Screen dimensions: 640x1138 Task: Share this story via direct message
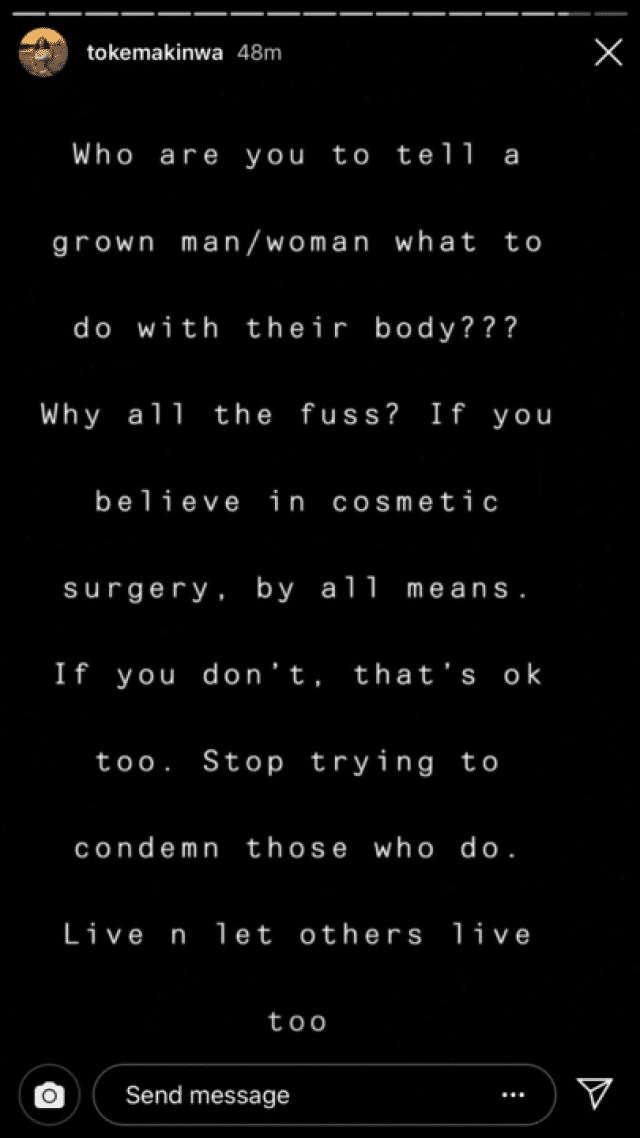tap(596, 1094)
